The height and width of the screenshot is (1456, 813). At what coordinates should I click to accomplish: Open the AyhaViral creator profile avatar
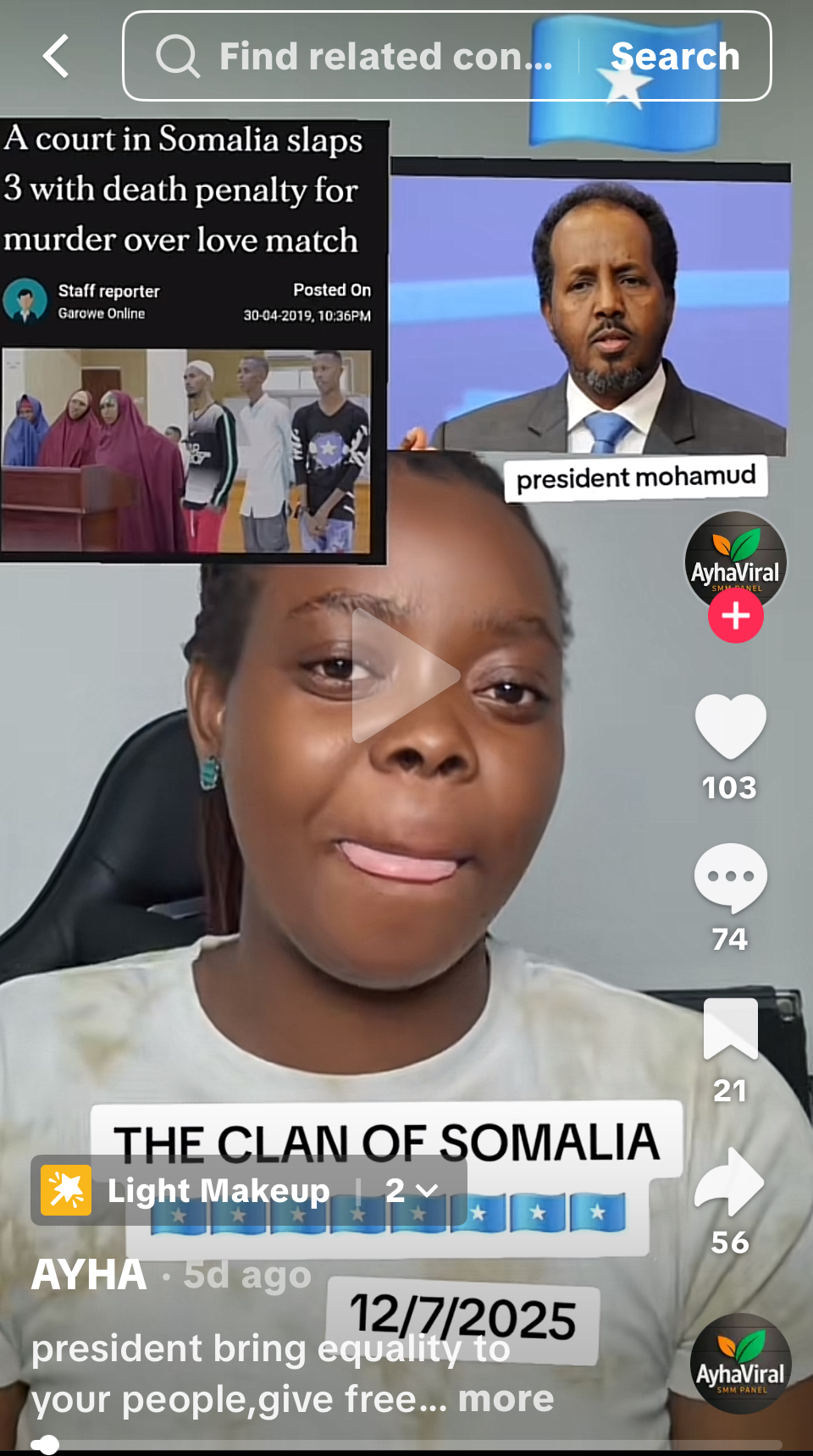(x=736, y=559)
